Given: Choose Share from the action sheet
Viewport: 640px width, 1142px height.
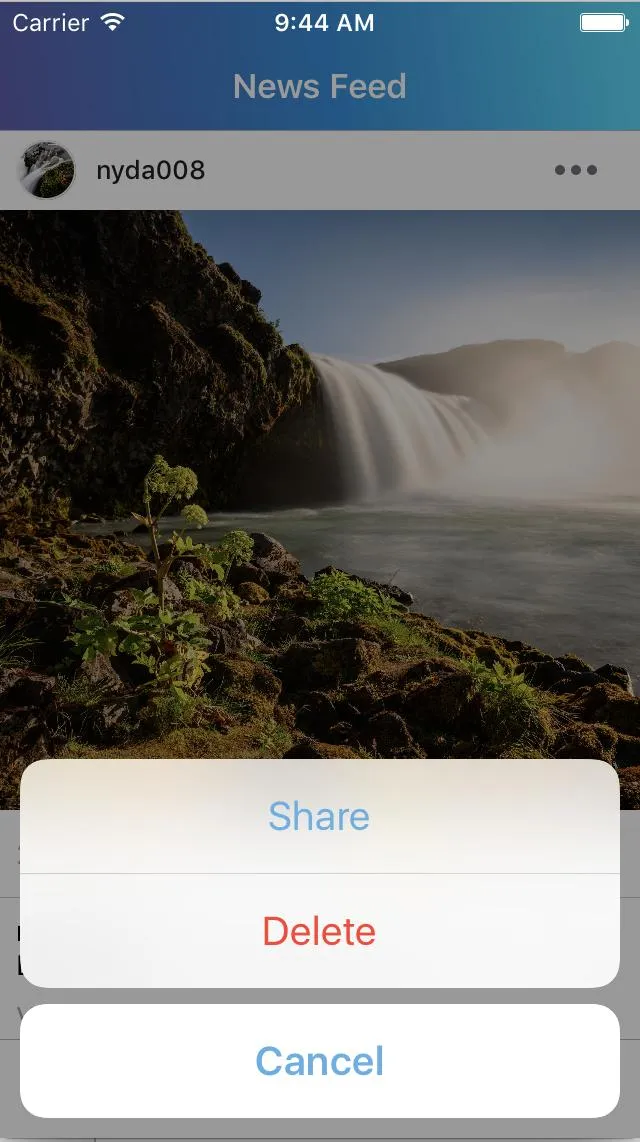Looking at the screenshot, I should [319, 816].
